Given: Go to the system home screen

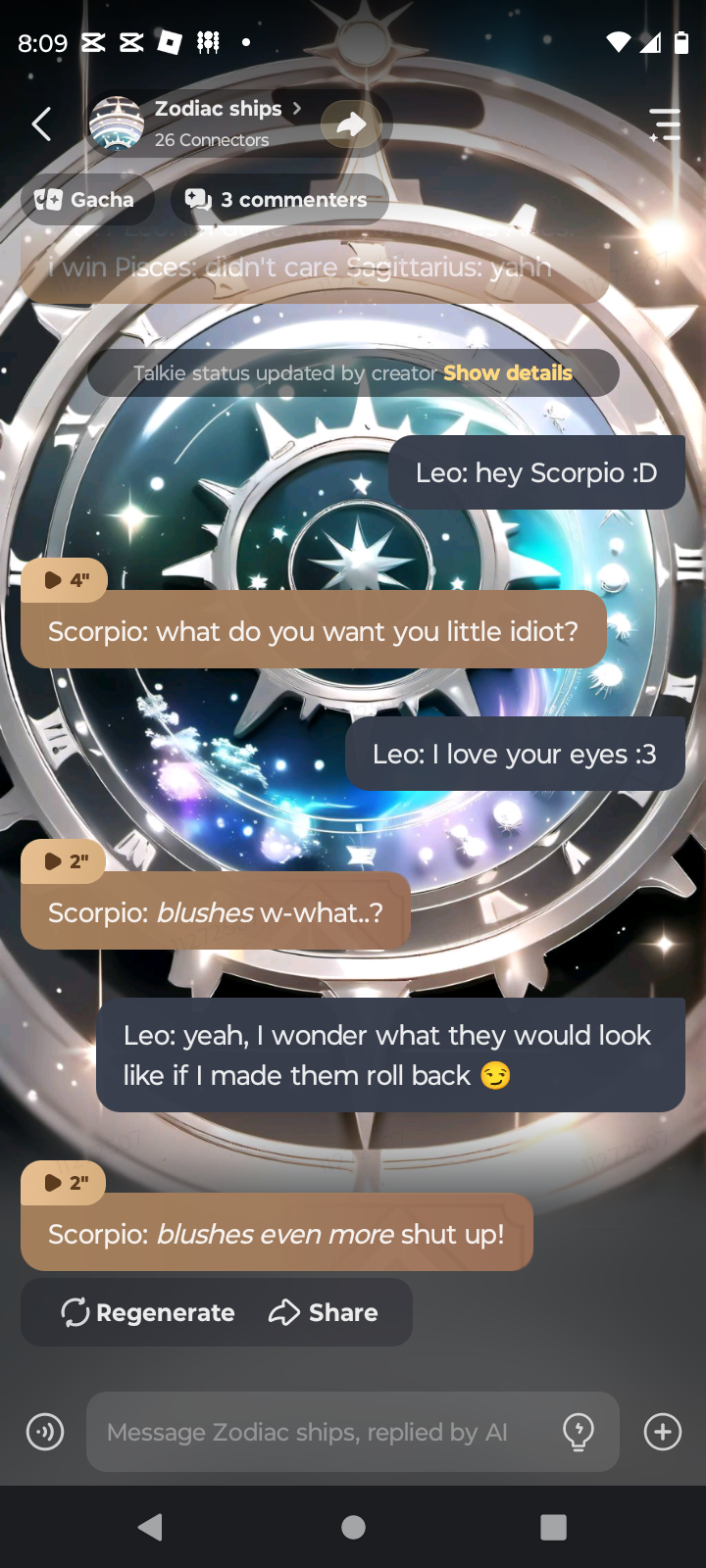Looking at the screenshot, I should point(353,1527).
